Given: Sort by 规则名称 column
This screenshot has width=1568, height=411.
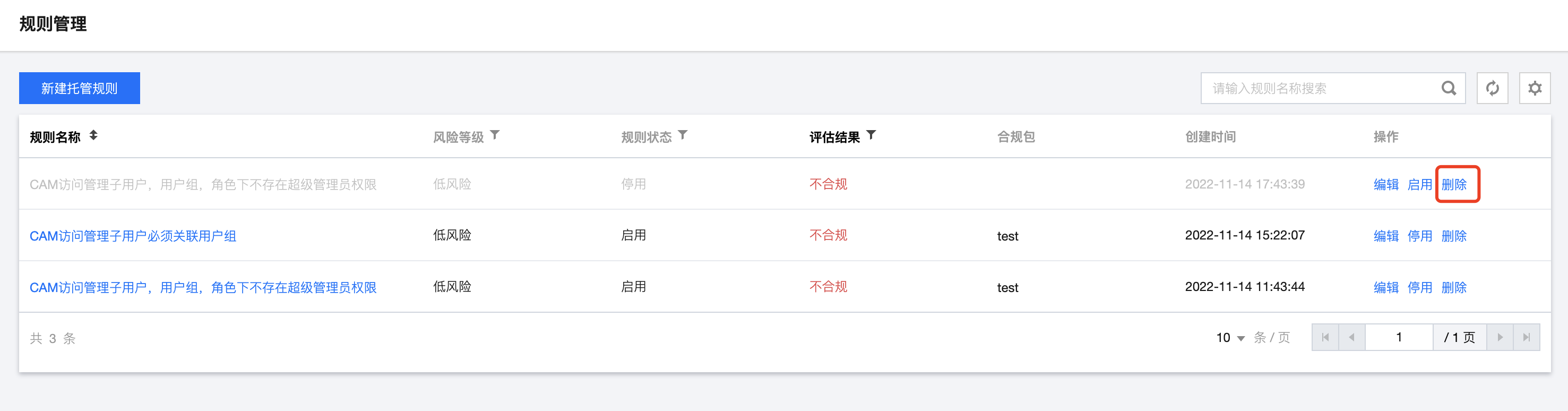Looking at the screenshot, I should point(93,135).
